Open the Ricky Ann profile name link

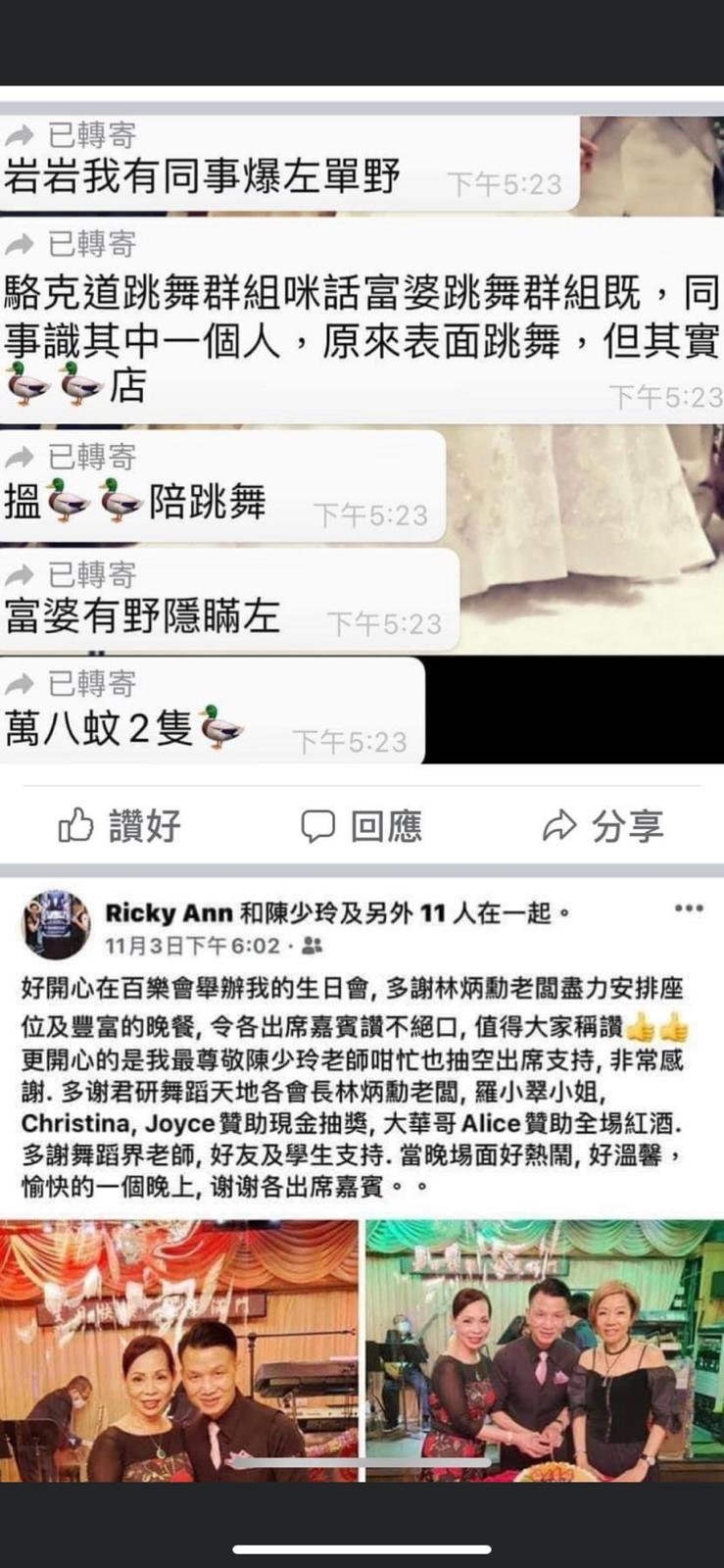tap(169, 913)
